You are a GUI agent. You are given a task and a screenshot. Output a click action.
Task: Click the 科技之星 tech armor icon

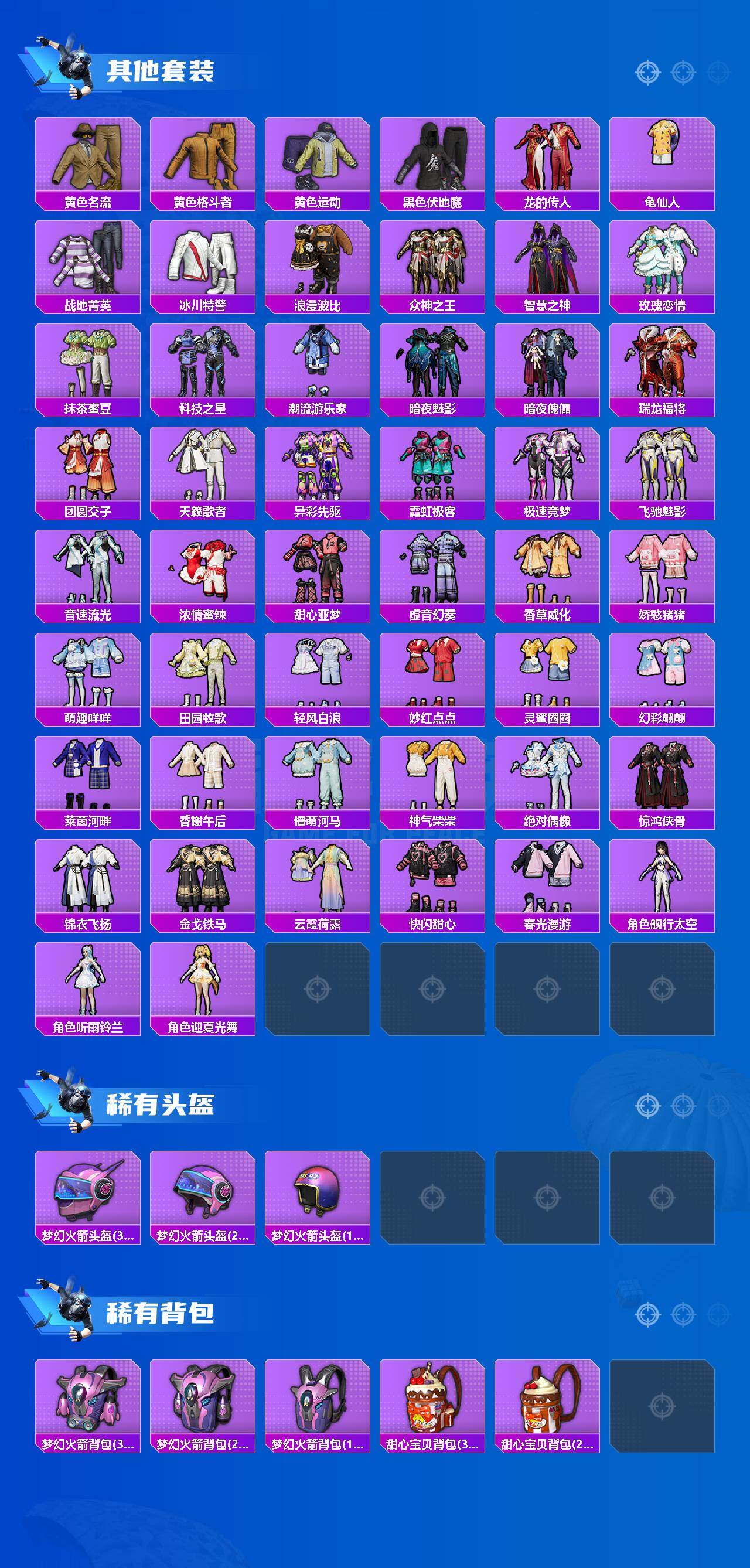pos(203,365)
